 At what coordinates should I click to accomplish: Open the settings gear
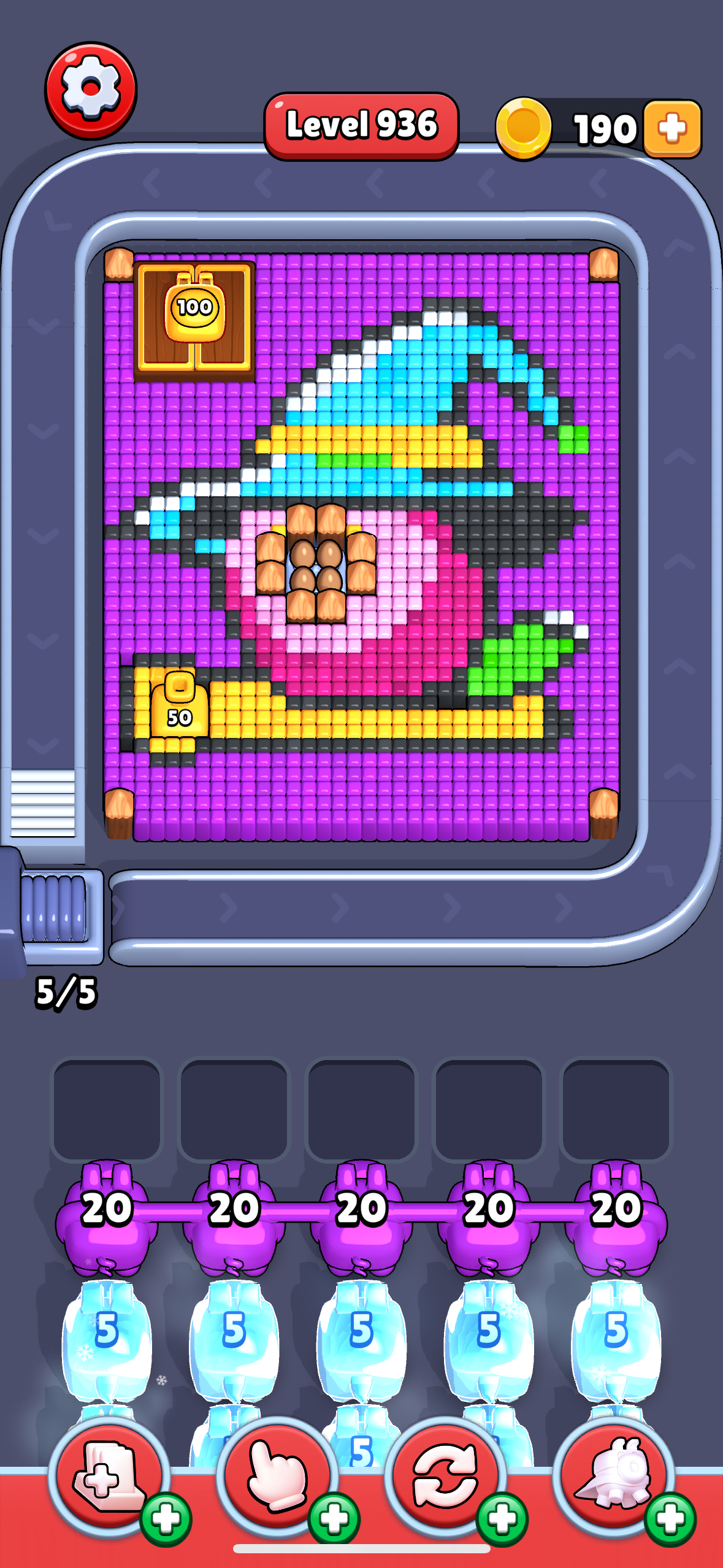(91, 90)
